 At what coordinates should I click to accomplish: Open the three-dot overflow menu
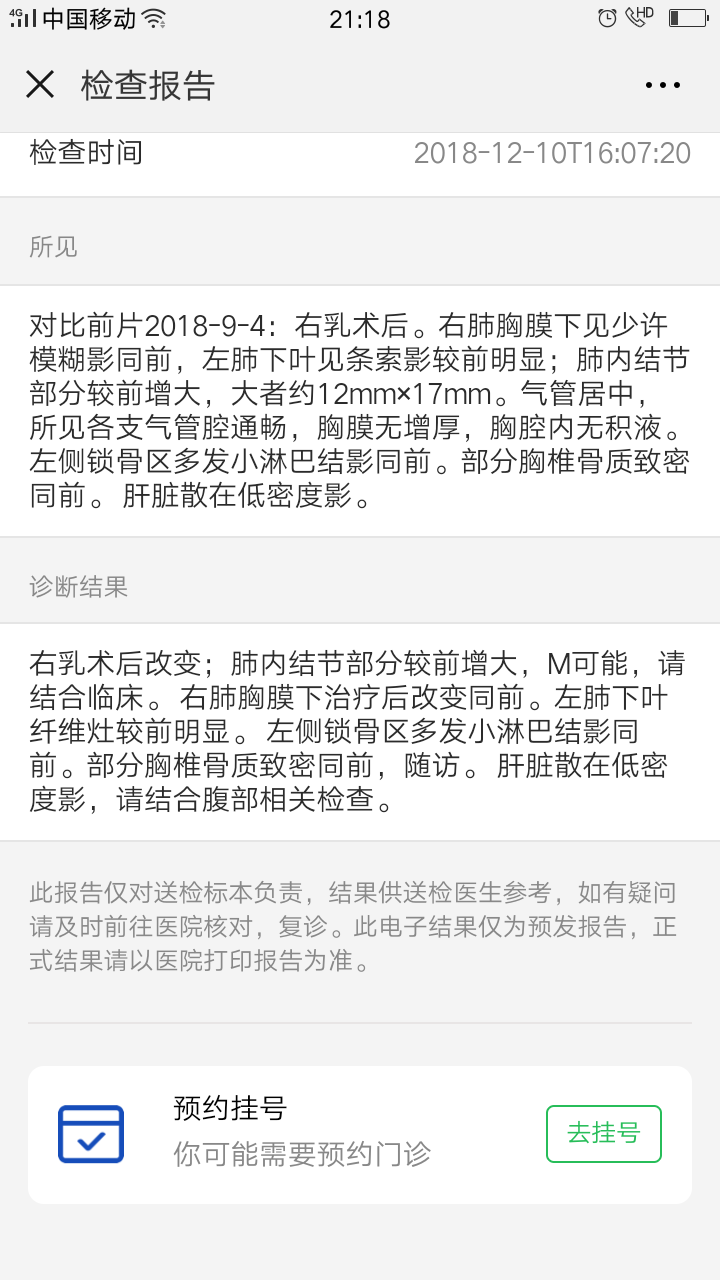tap(662, 86)
